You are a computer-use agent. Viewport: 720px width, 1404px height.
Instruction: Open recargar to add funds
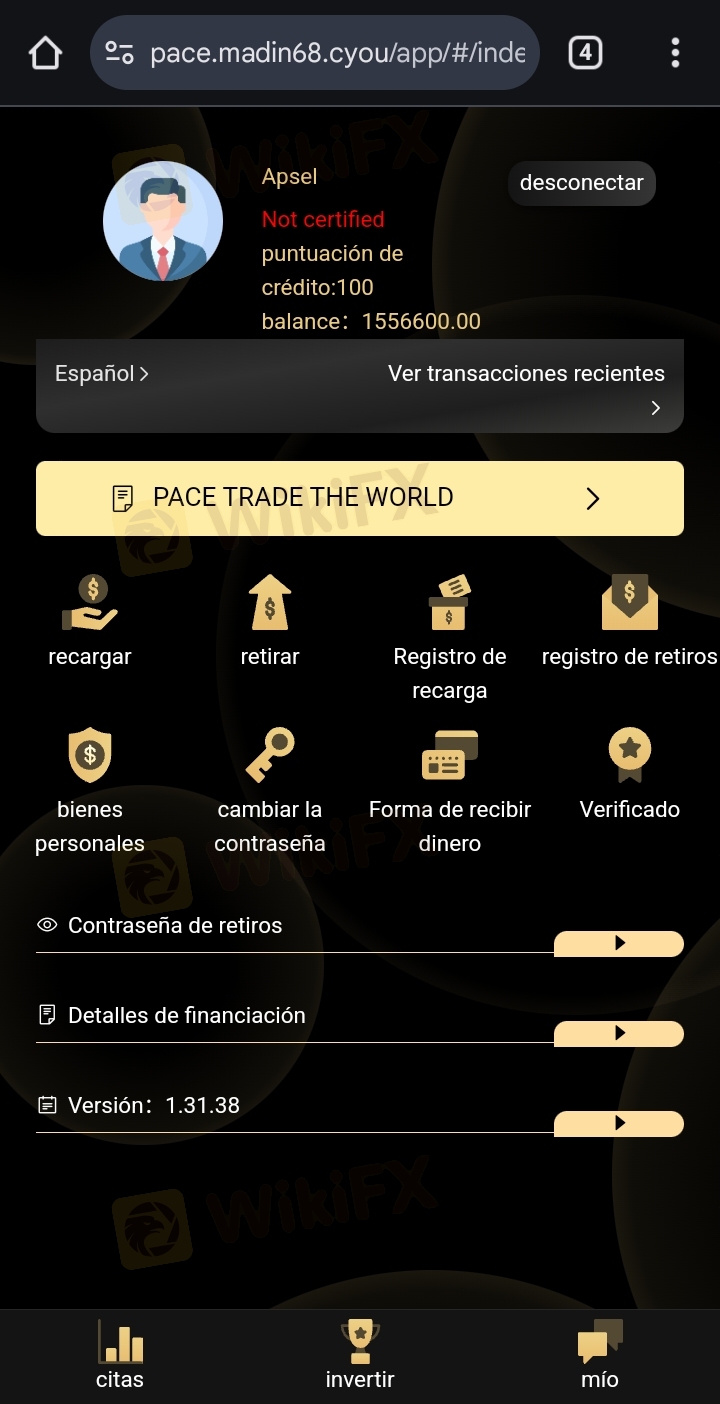click(x=90, y=620)
